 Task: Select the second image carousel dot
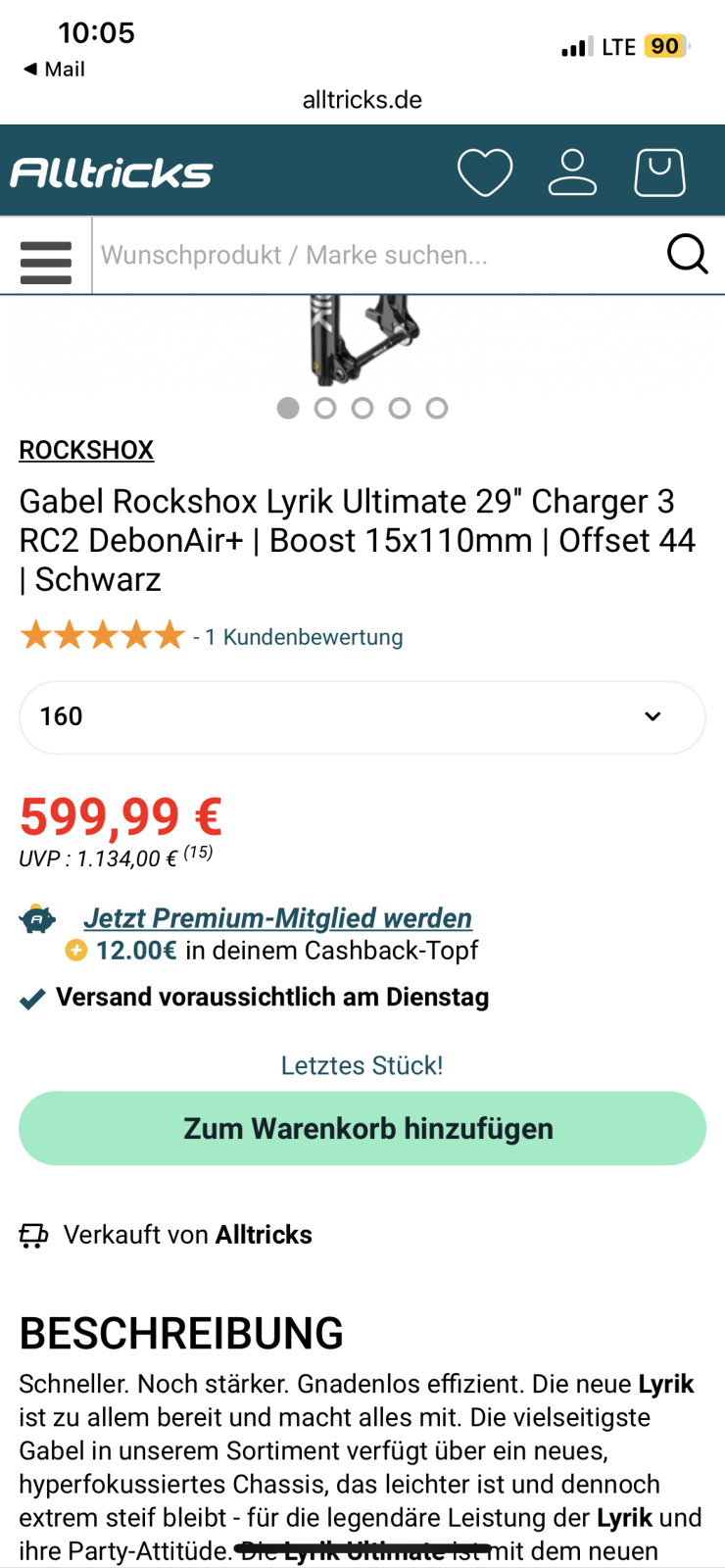click(325, 408)
